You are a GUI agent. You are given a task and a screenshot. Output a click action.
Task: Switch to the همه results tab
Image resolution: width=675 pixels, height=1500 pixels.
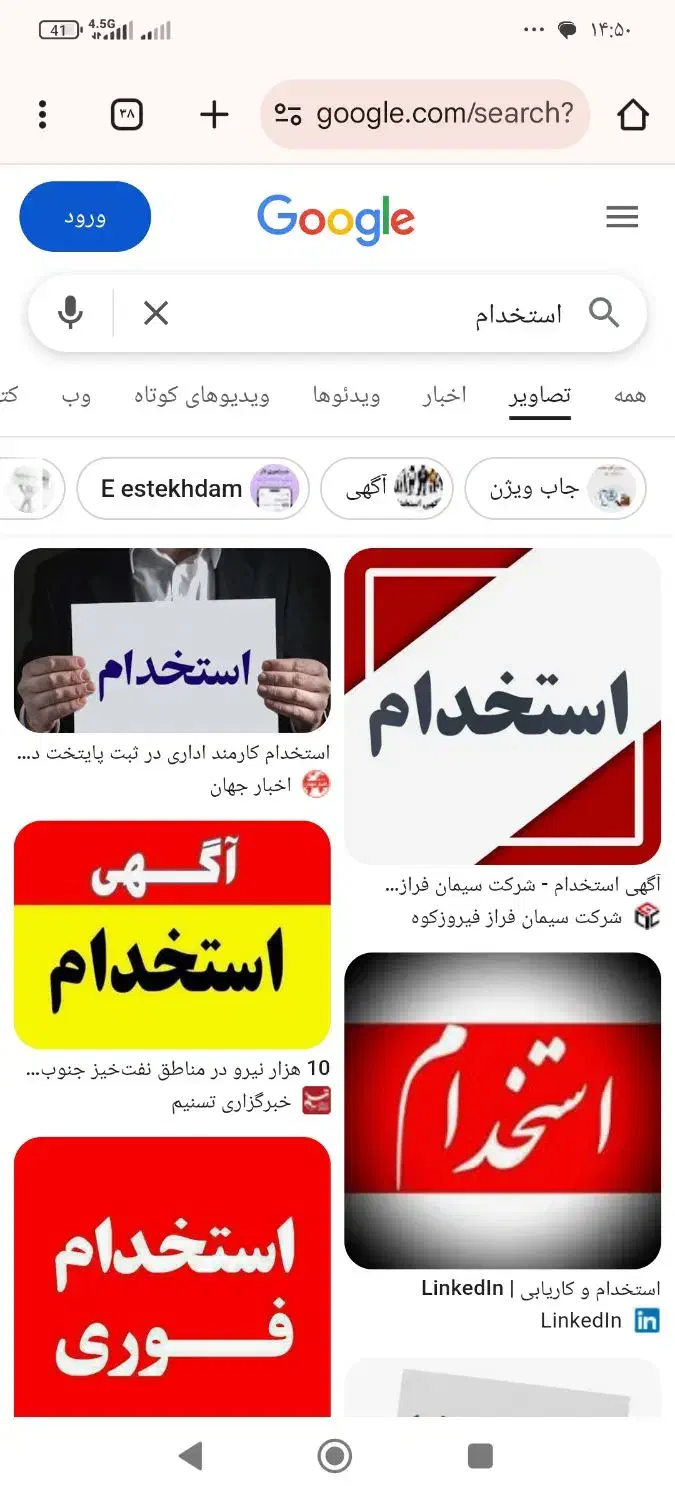click(629, 396)
